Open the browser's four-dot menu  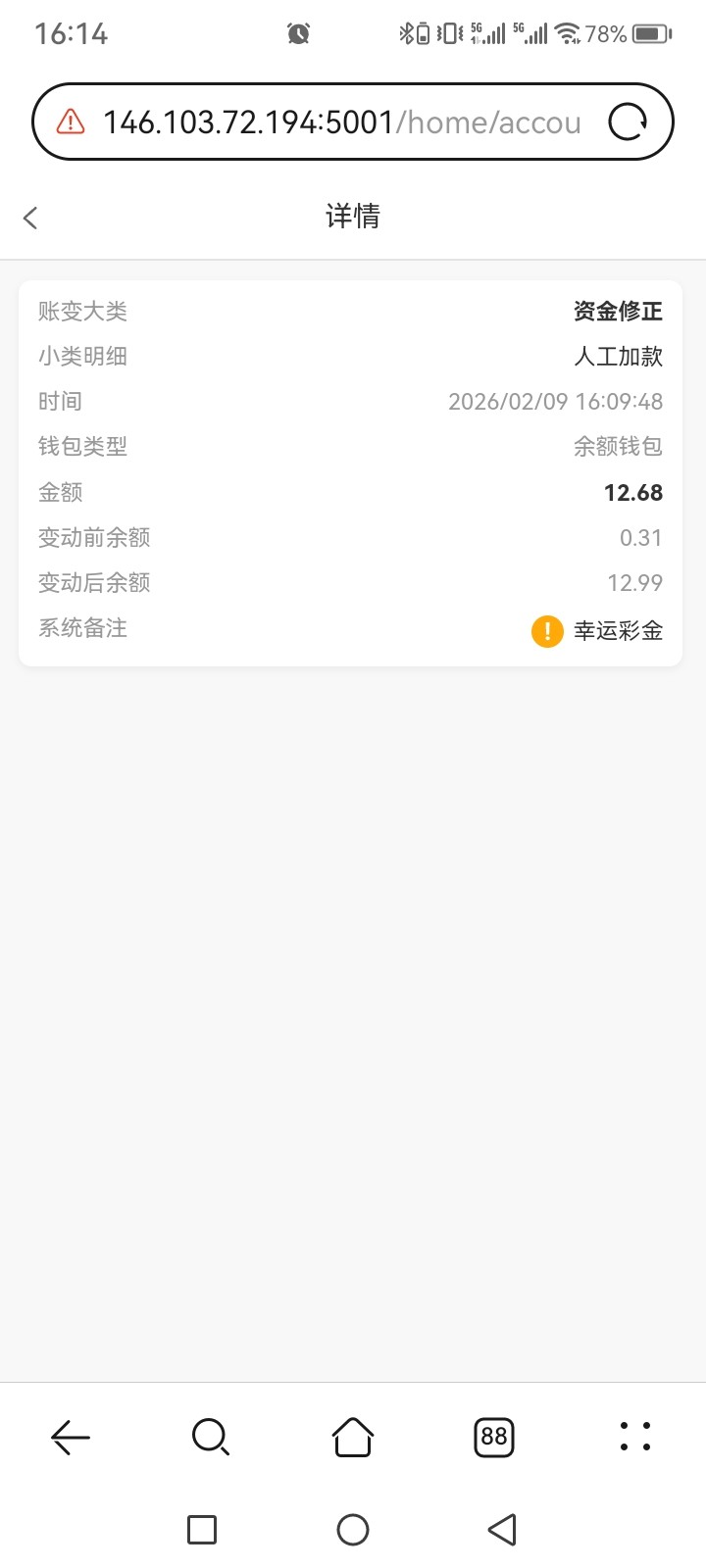pyautogui.click(x=635, y=1437)
